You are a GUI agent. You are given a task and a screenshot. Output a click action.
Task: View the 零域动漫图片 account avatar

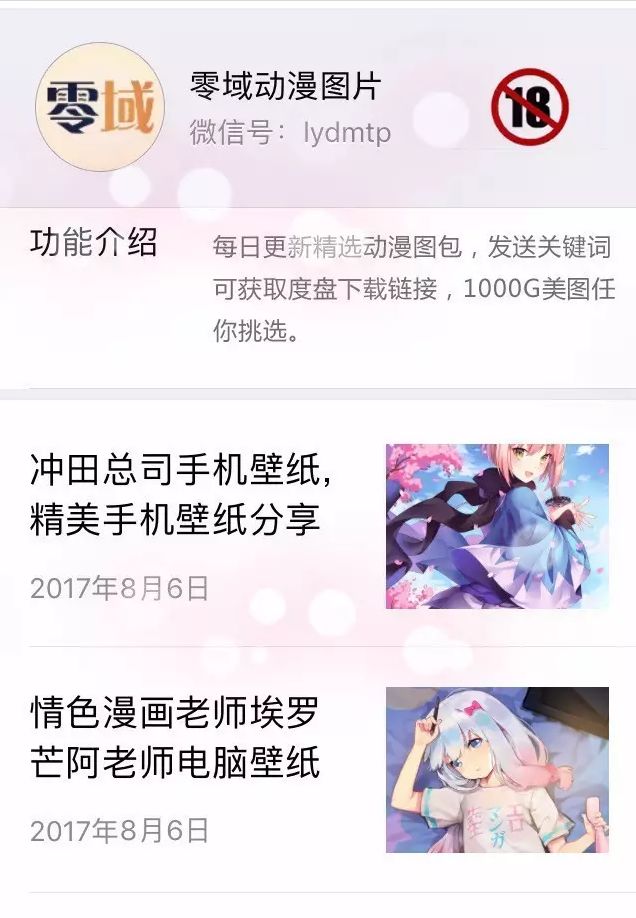point(100,107)
